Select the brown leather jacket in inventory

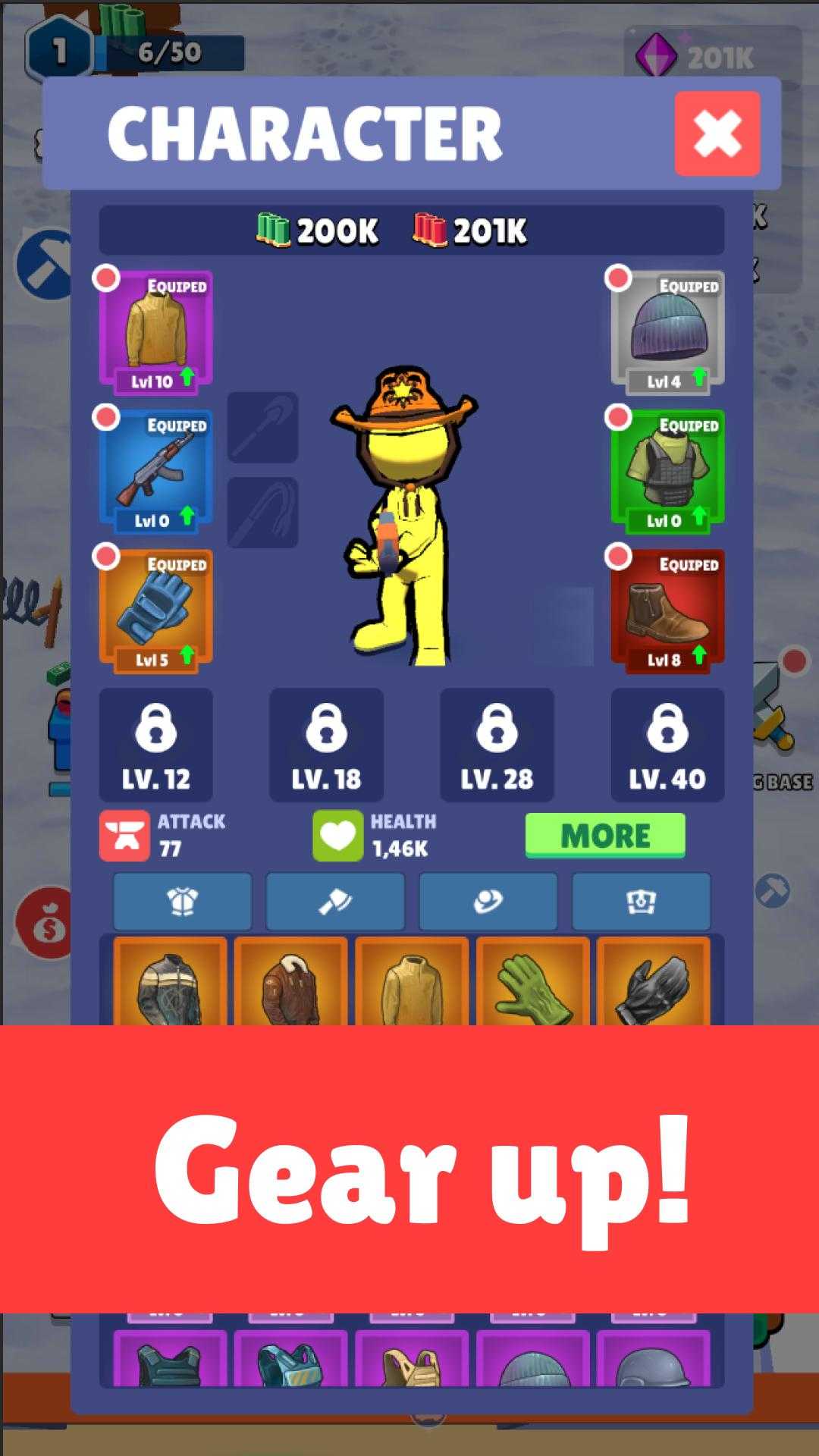click(x=291, y=982)
